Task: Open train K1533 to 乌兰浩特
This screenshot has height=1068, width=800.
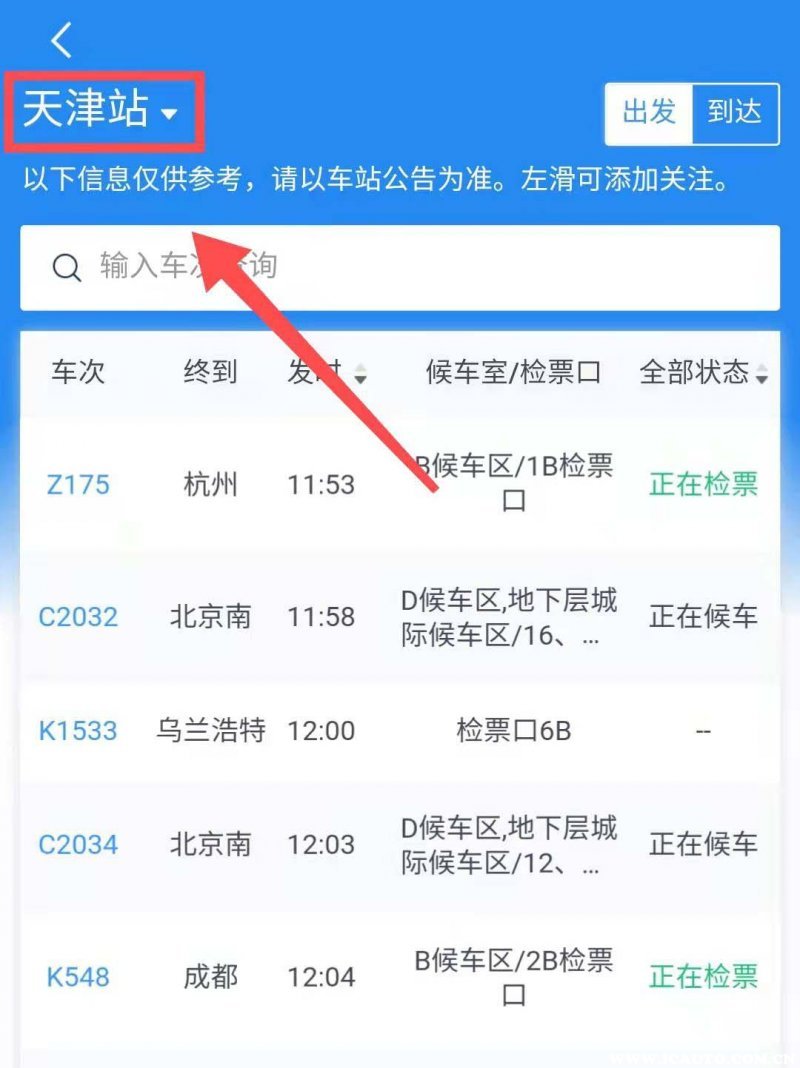Action: (78, 731)
